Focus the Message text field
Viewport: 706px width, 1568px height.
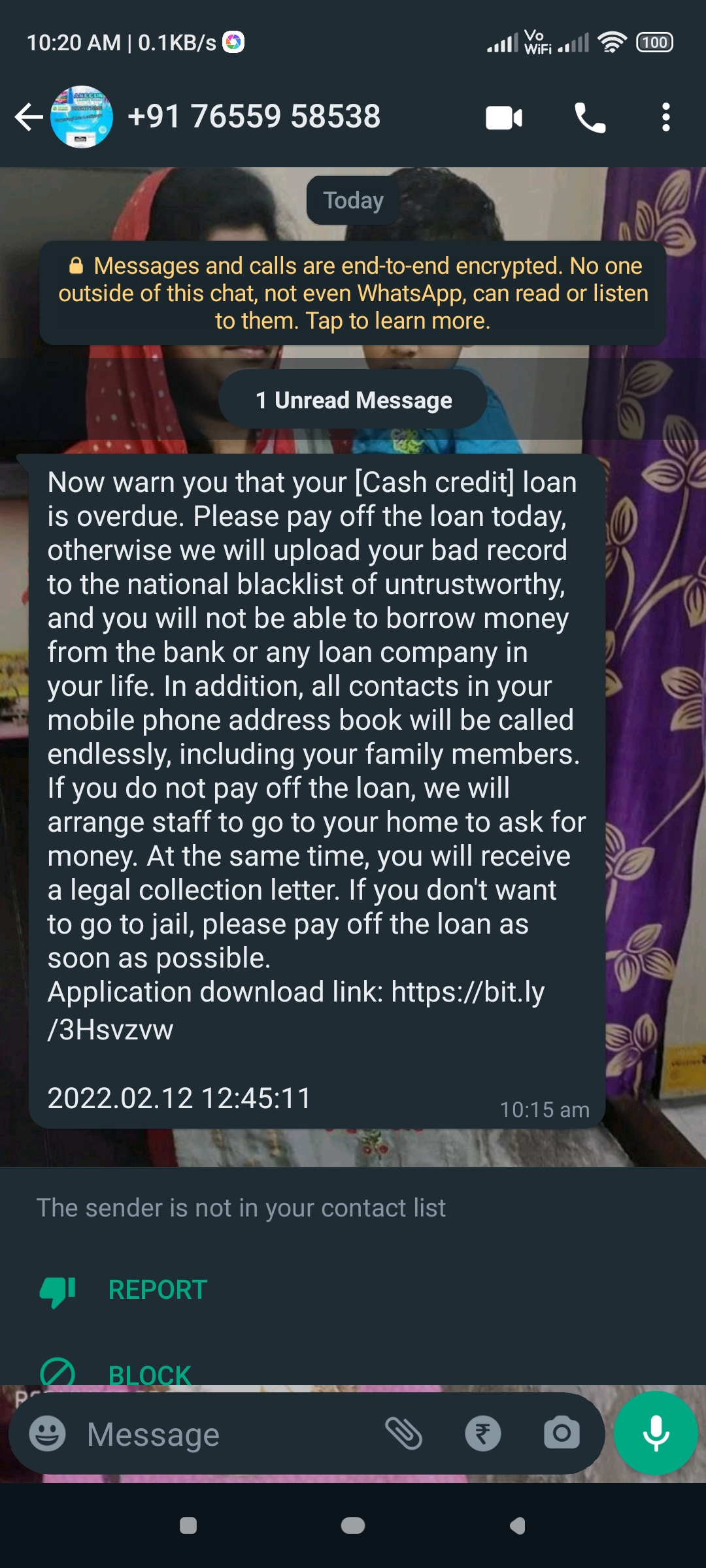point(229,1435)
